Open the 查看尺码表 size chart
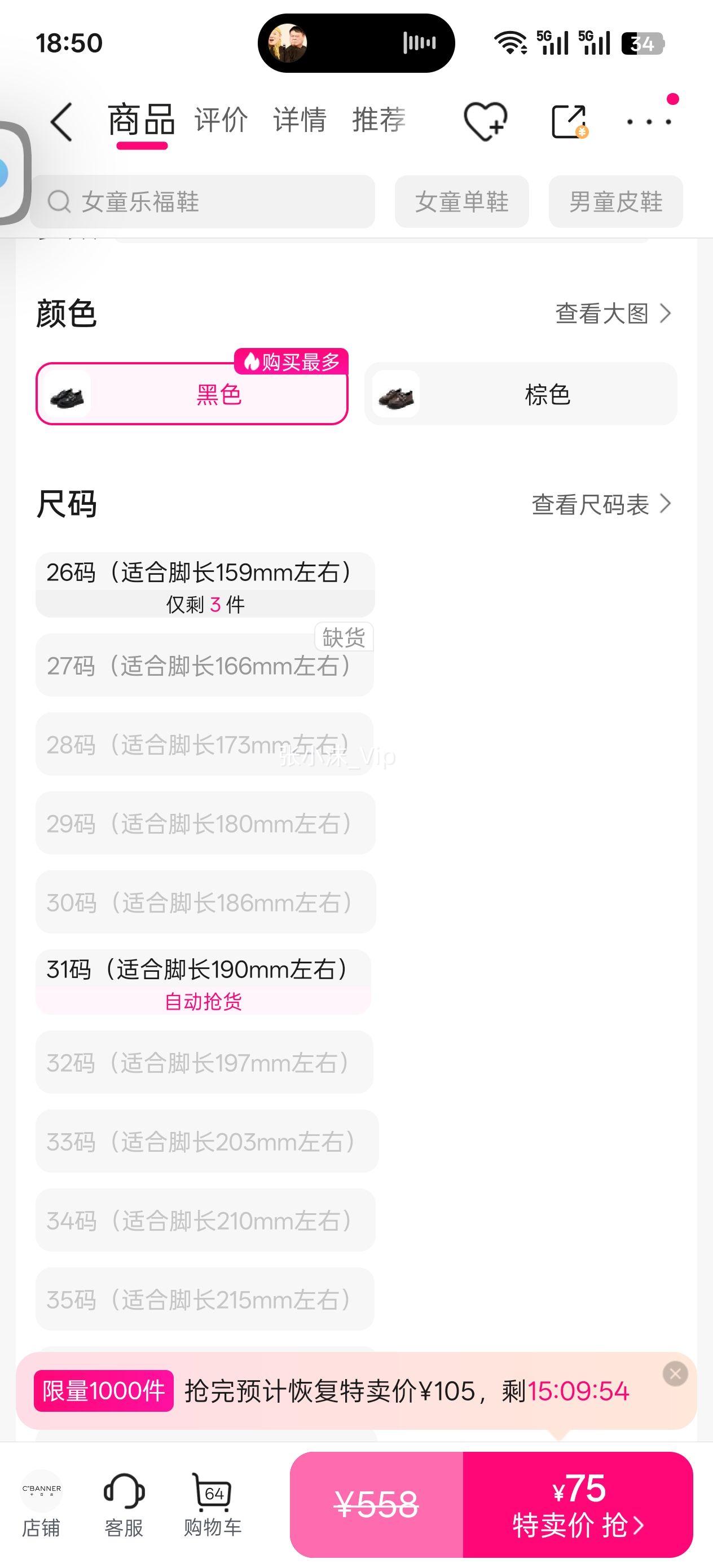713x1568 pixels. pyautogui.click(x=601, y=504)
